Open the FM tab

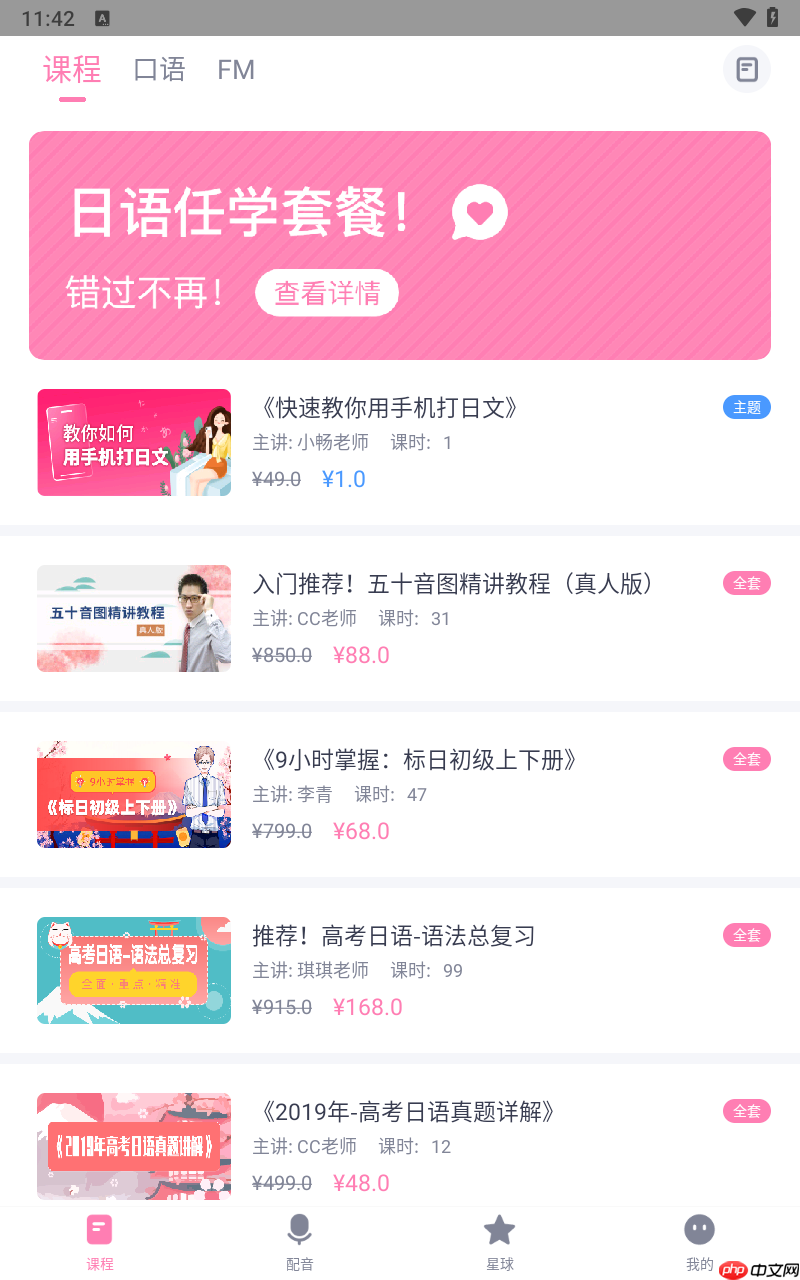(x=236, y=69)
